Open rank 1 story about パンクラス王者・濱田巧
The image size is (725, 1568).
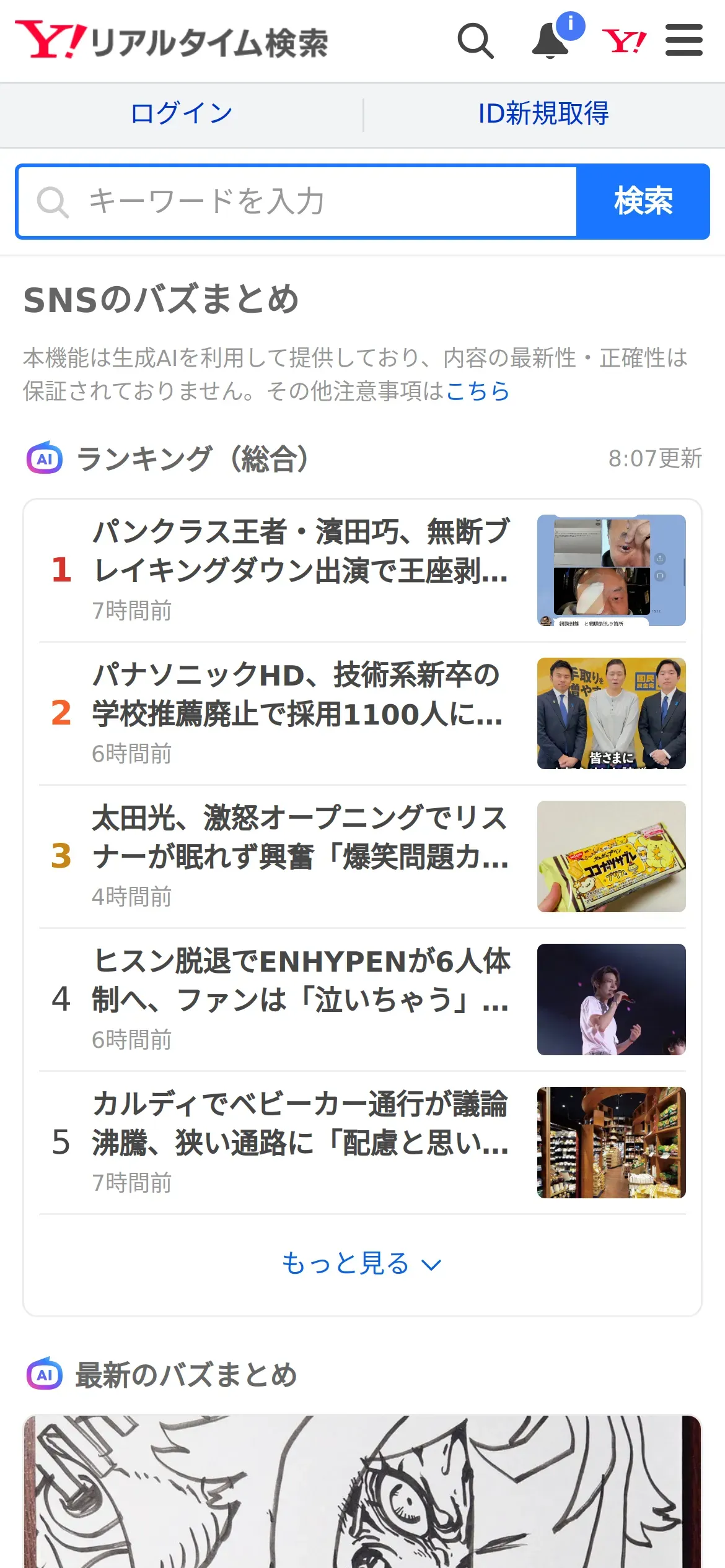[301, 570]
